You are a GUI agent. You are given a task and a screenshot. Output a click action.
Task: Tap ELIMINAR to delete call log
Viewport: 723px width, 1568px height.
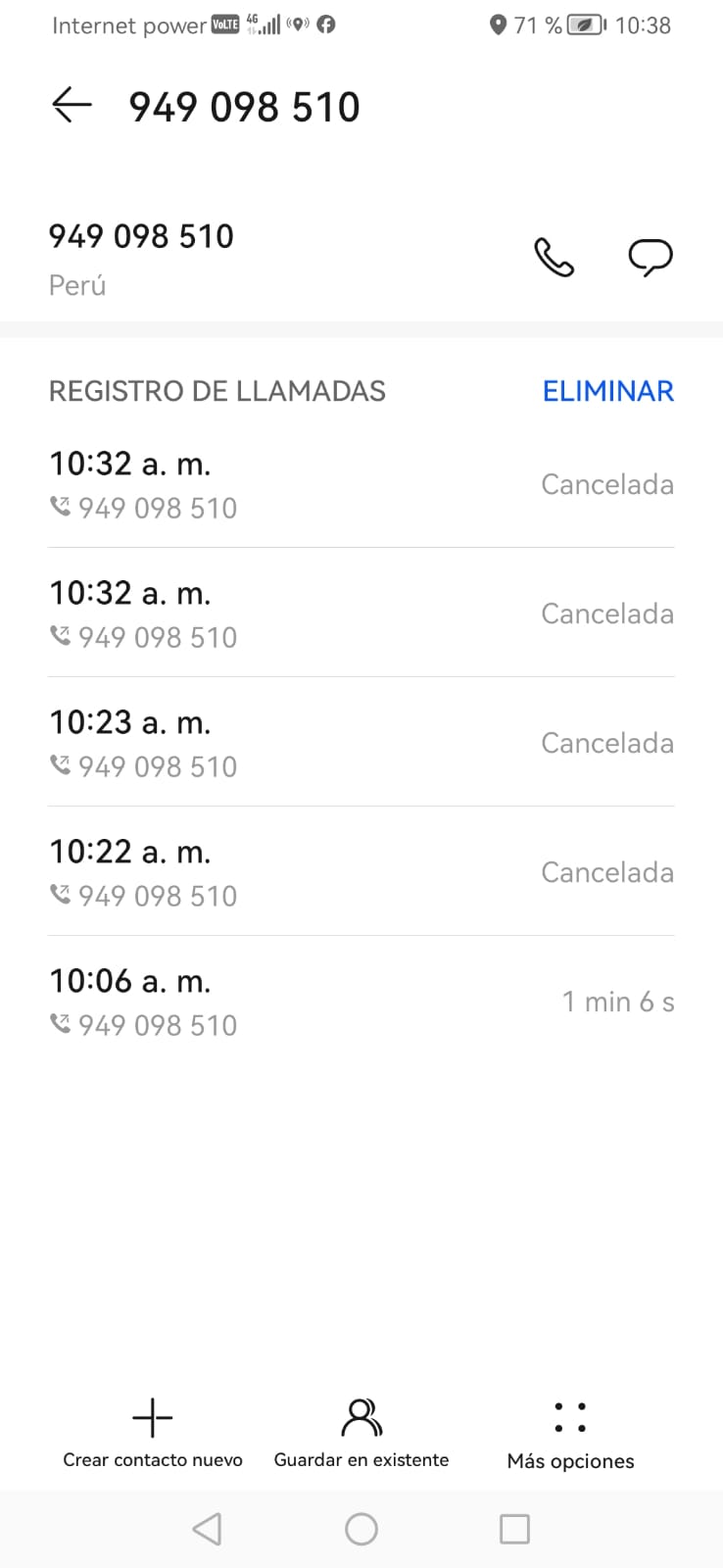[x=607, y=391]
